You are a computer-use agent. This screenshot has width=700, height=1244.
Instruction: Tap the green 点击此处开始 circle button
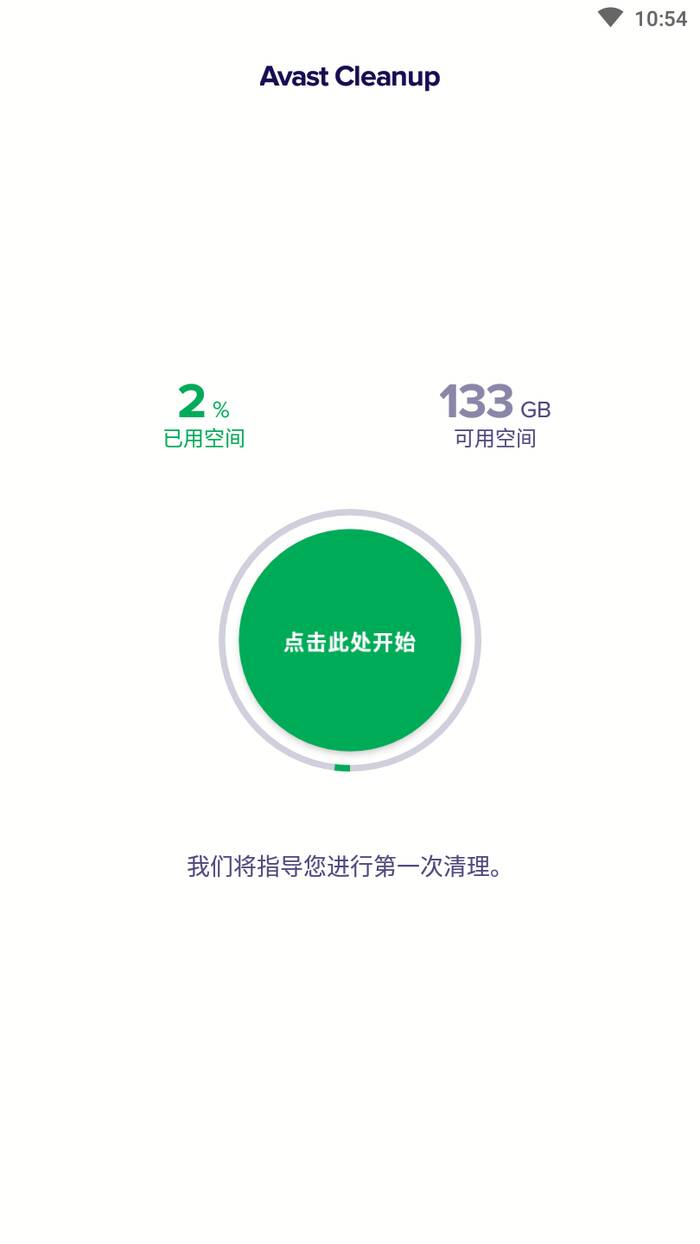coord(350,640)
